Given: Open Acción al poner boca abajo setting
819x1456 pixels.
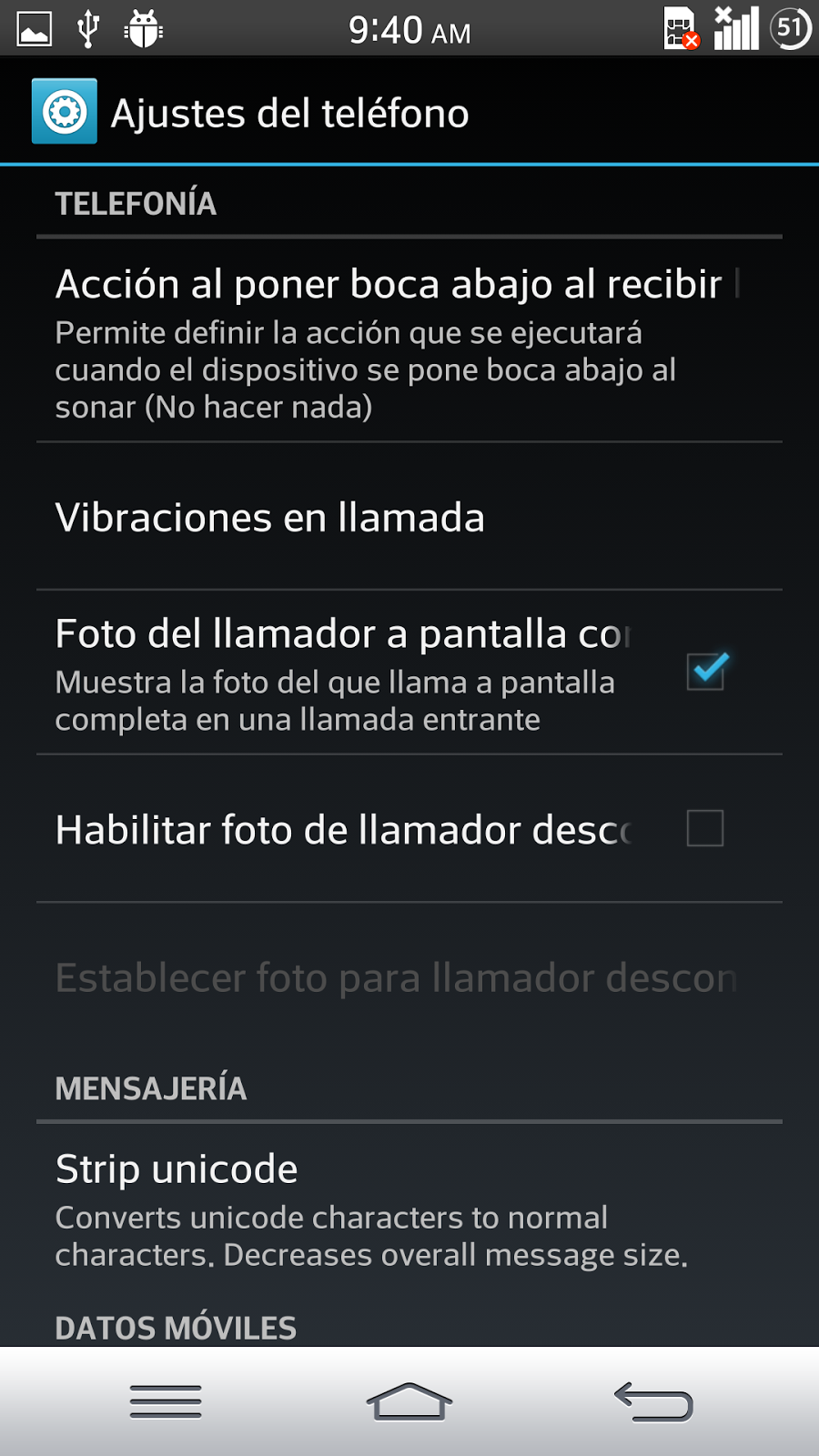Looking at the screenshot, I should pos(409,342).
